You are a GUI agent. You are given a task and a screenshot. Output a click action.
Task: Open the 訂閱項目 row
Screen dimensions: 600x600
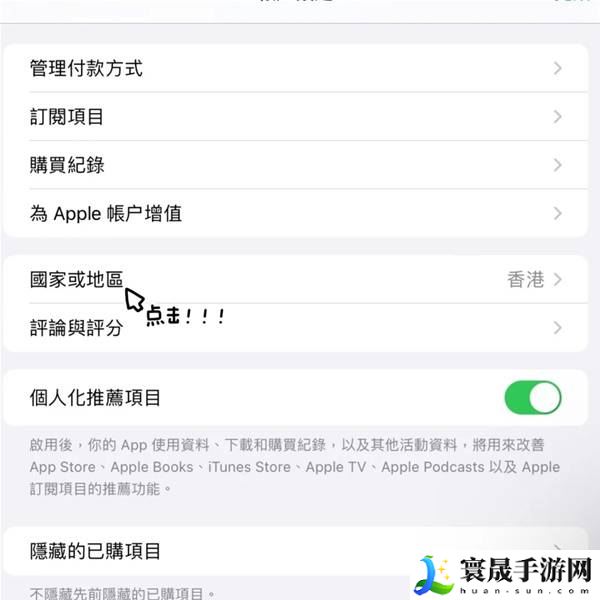click(x=295, y=117)
